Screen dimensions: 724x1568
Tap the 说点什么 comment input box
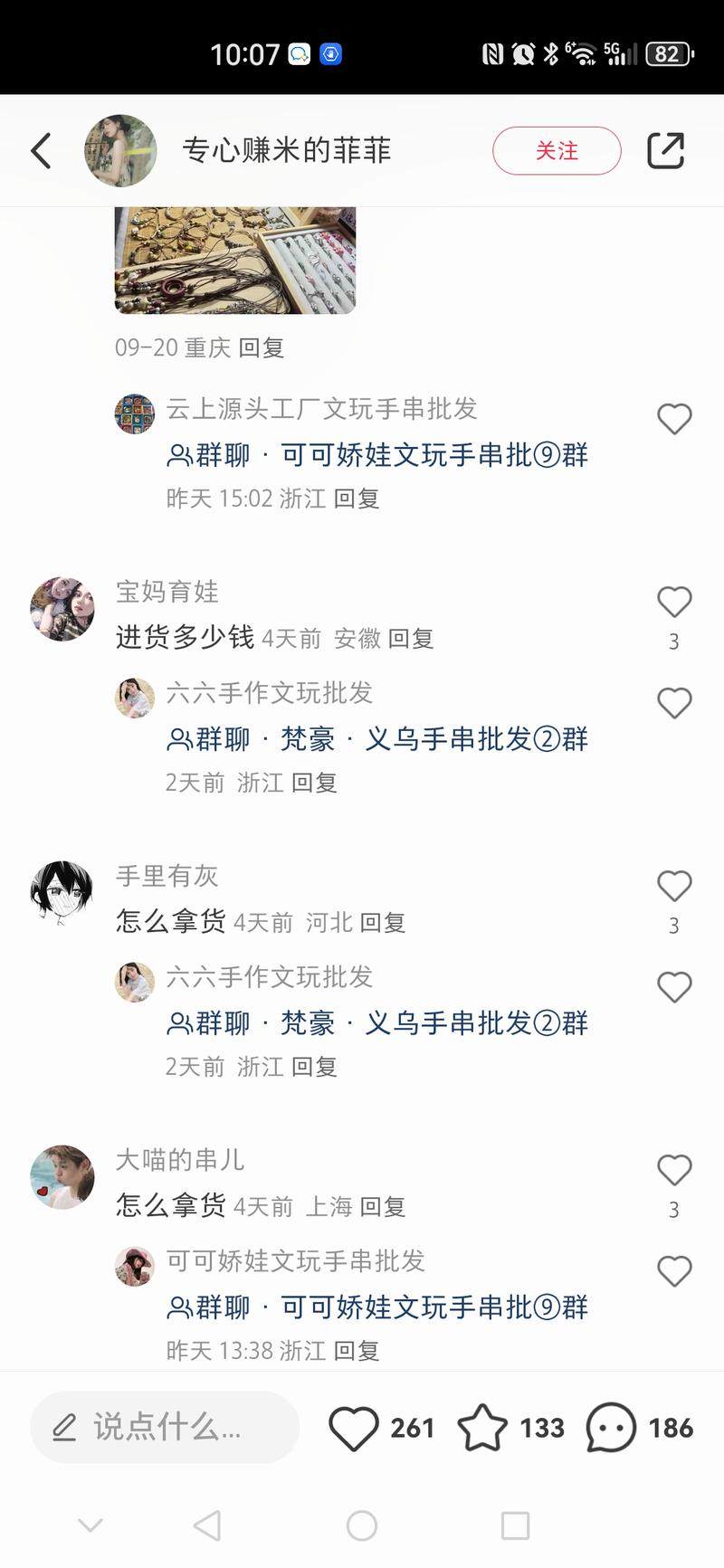(x=165, y=1428)
